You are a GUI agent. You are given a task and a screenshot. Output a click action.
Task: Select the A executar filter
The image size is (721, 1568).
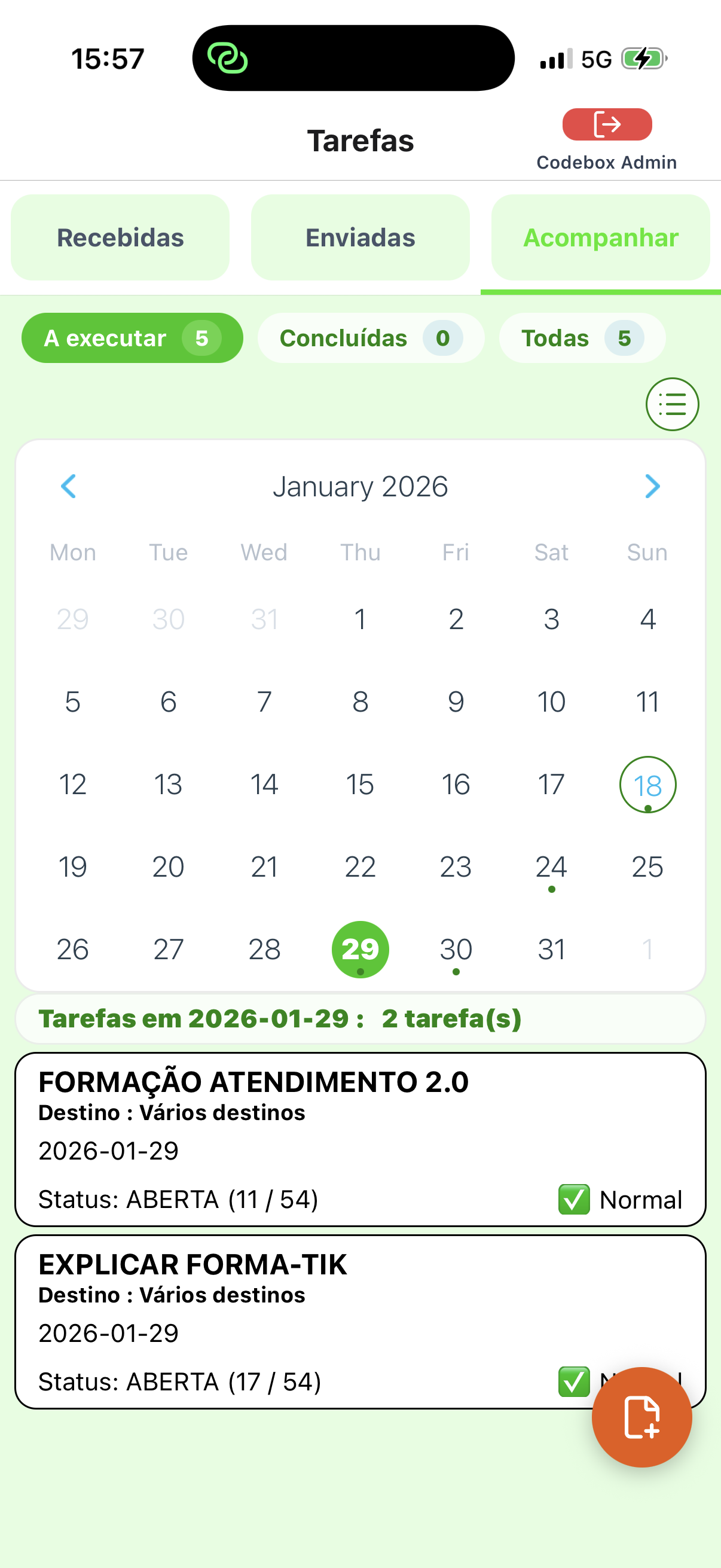[x=132, y=338]
